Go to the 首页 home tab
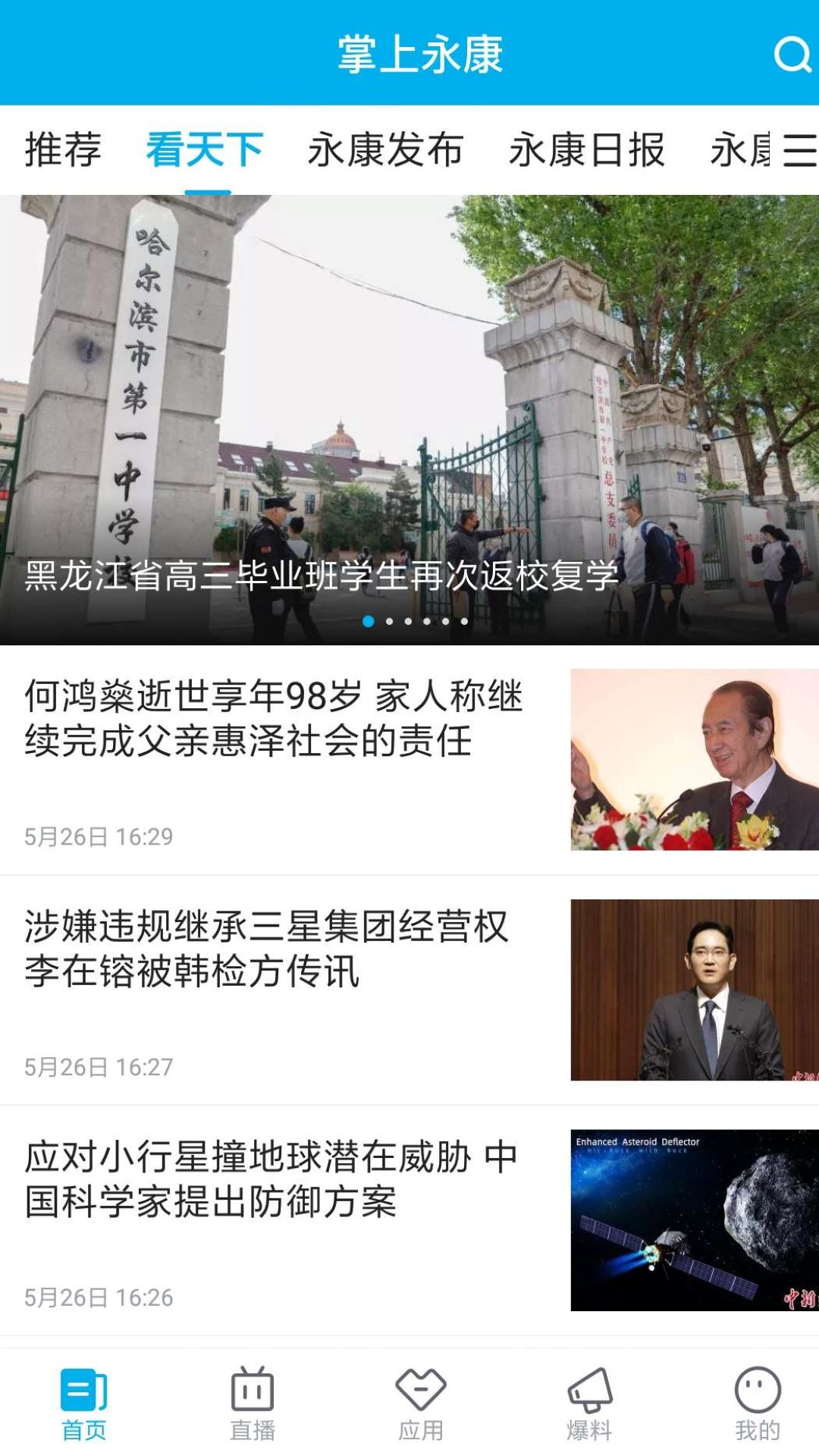 click(x=83, y=1404)
